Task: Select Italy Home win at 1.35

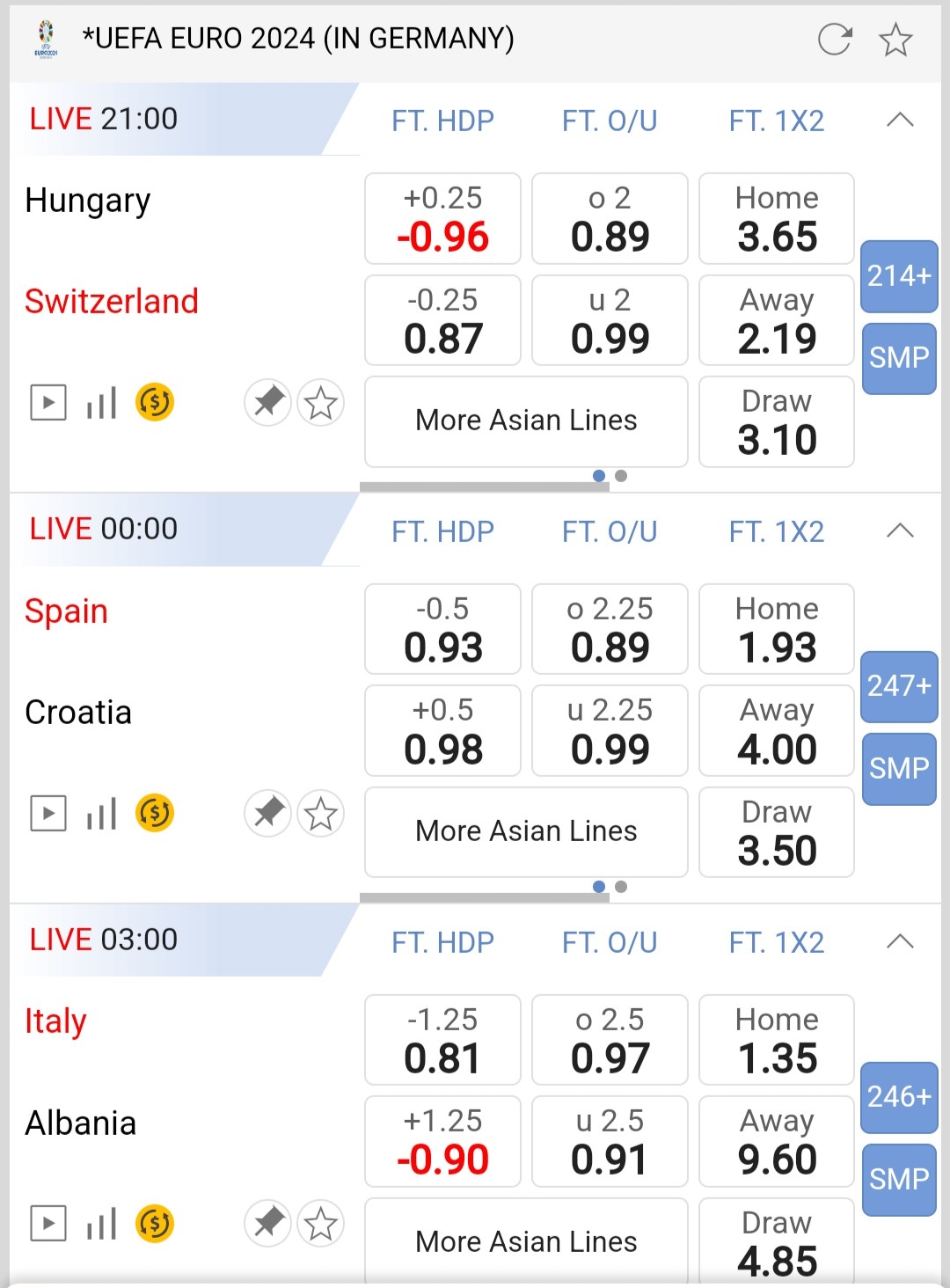Action: click(776, 1040)
